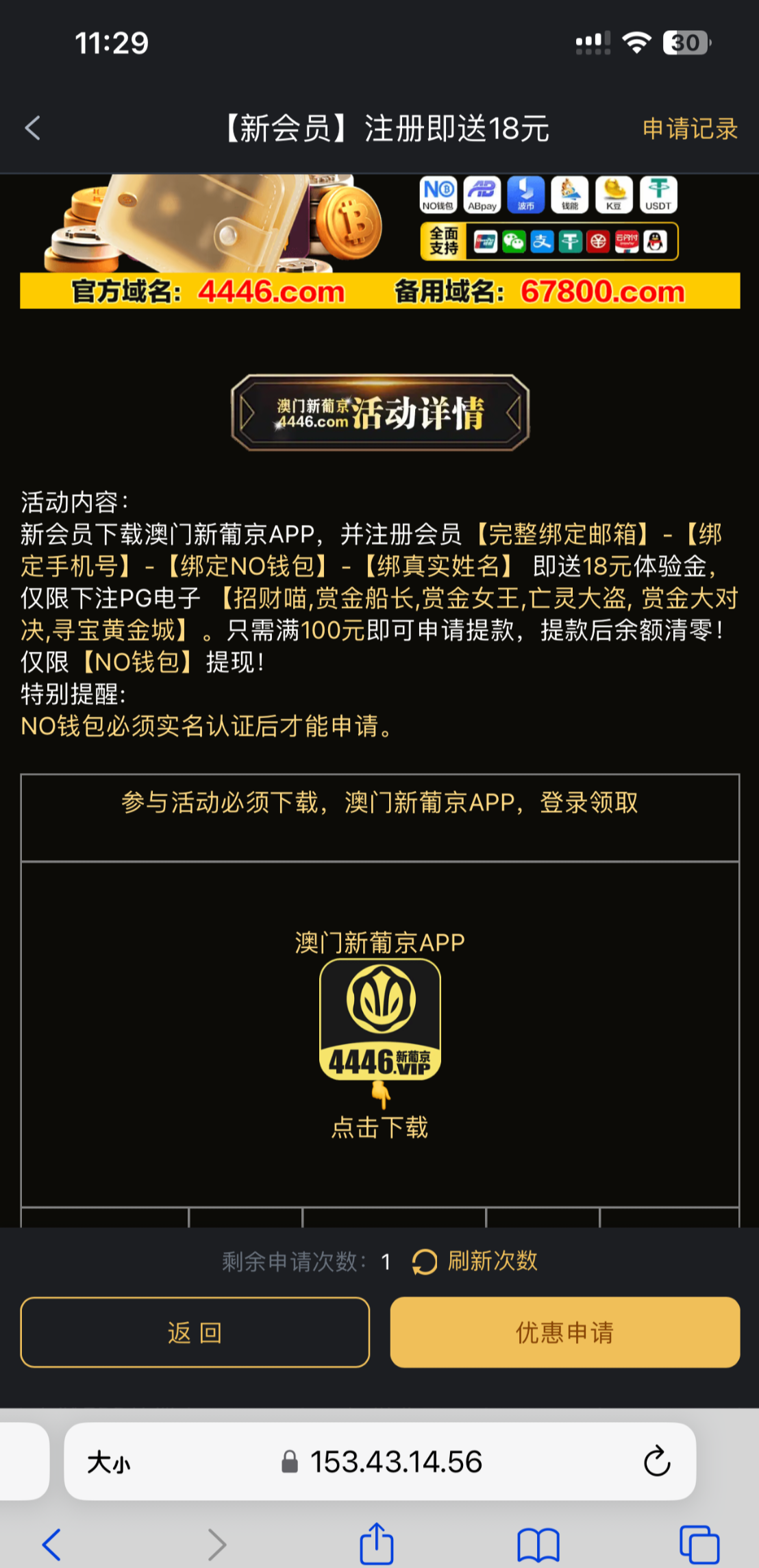
Task: Reload the page in Safari
Action: [657, 1462]
